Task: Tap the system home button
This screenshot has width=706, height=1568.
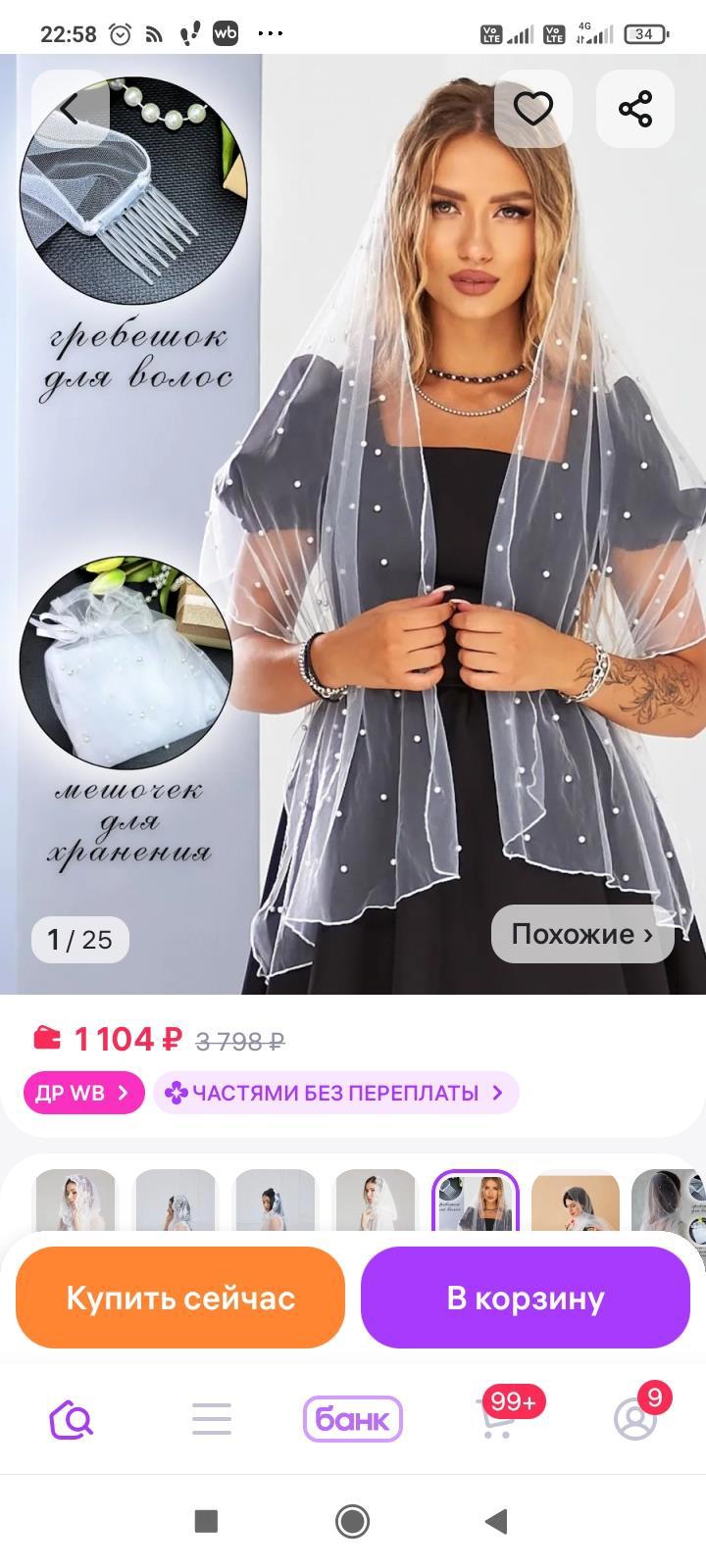Action: tap(353, 1521)
